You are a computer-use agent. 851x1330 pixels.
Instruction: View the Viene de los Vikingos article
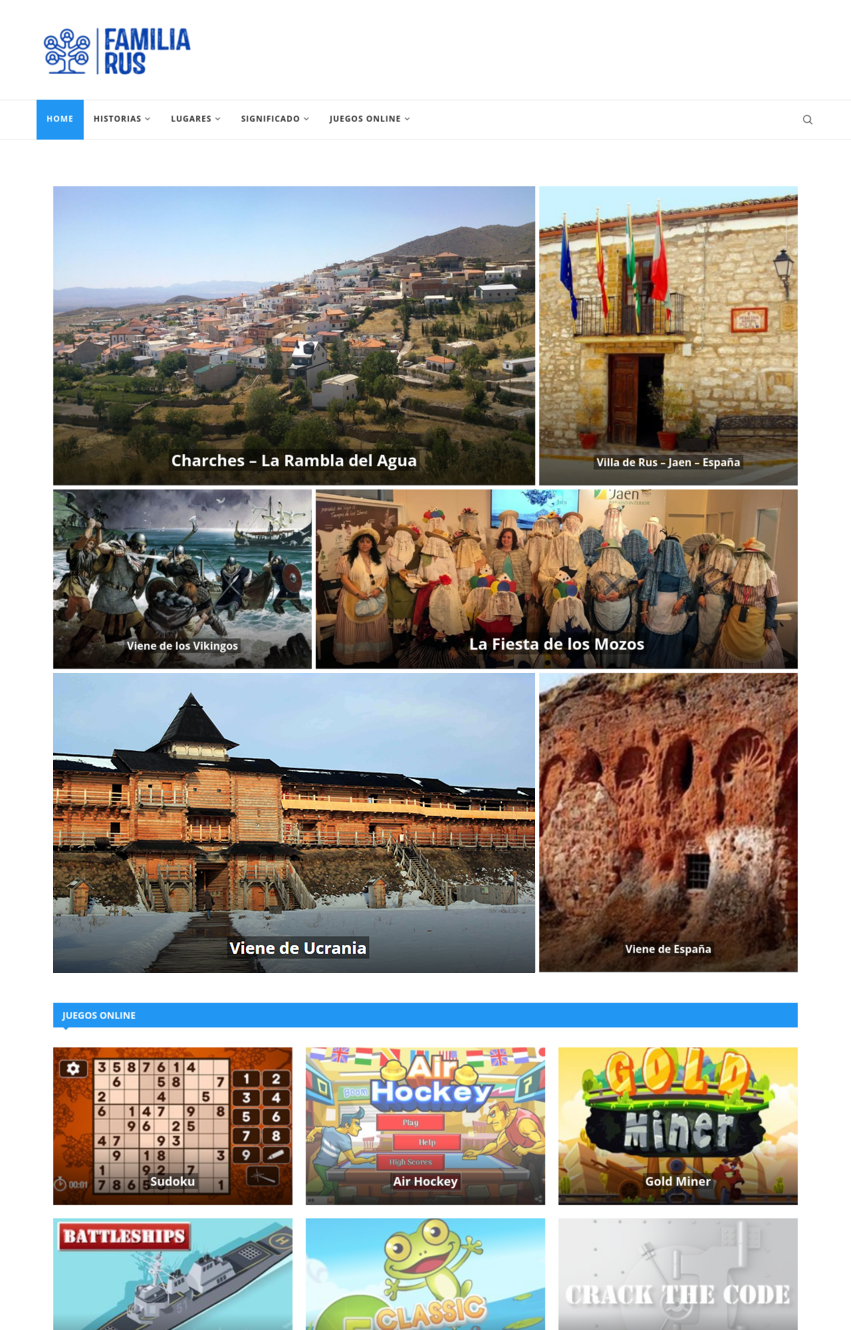(x=182, y=646)
